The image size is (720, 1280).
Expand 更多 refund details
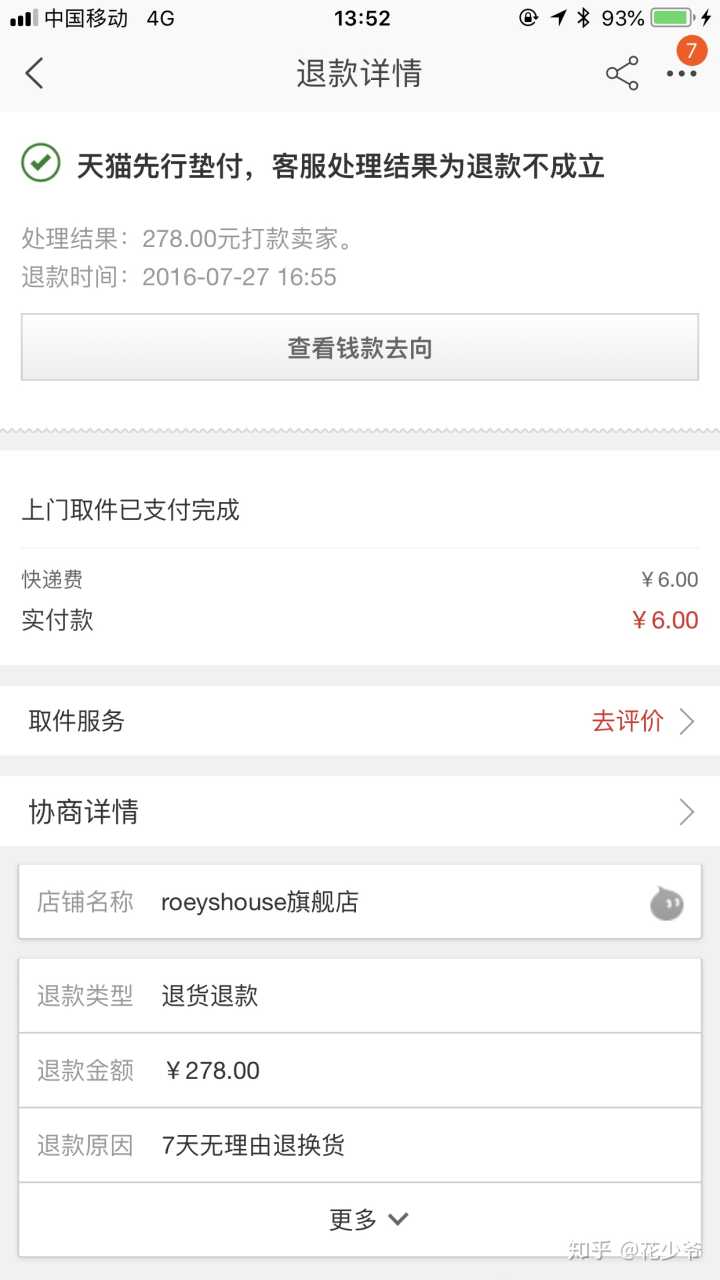367,1219
